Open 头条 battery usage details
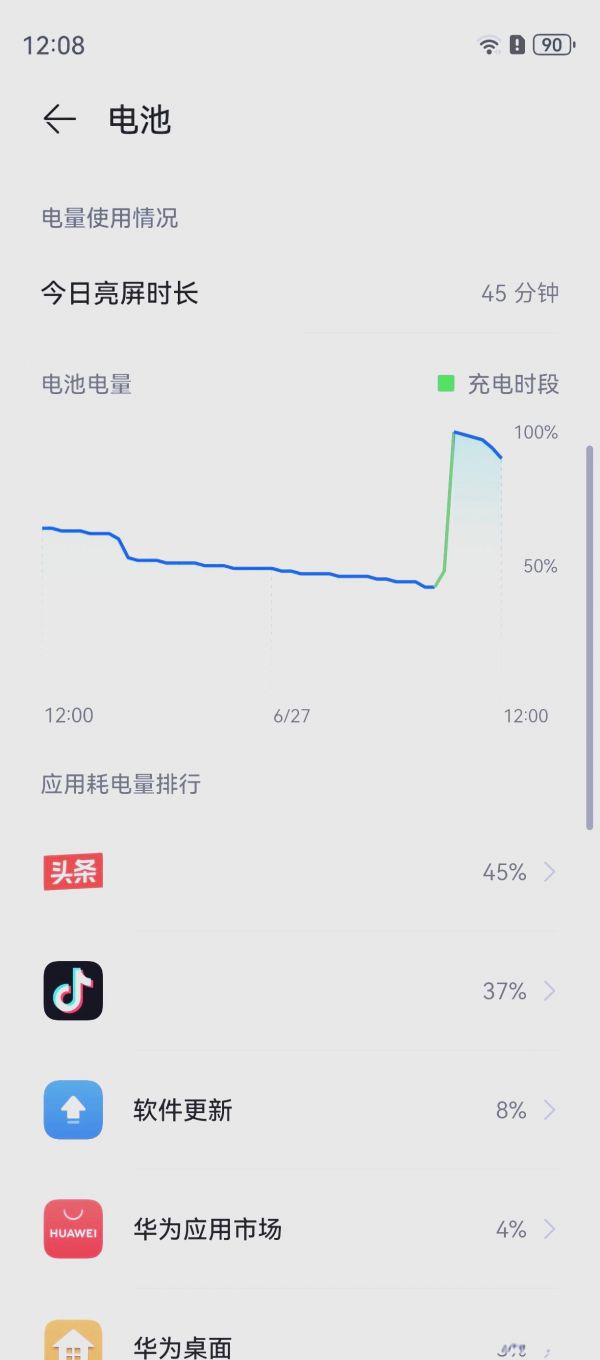Screen dimensions: 600x1360 point(300,872)
